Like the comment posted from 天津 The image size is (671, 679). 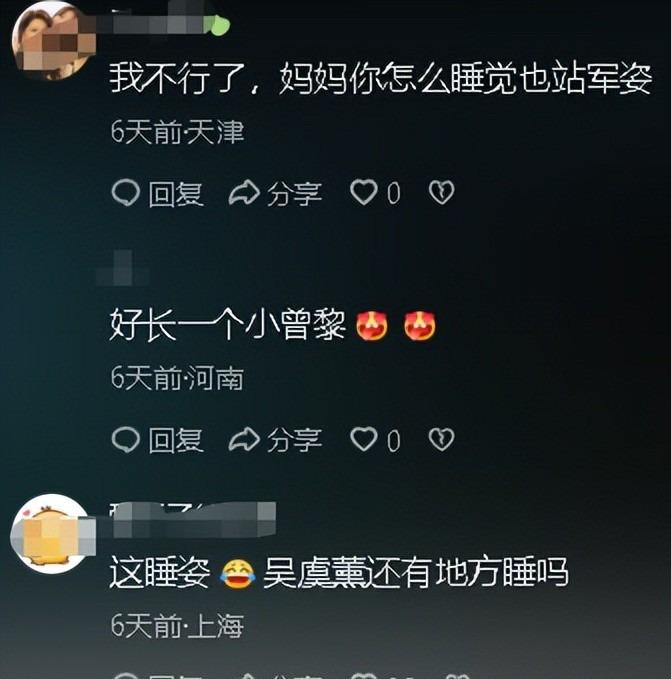click(x=364, y=193)
